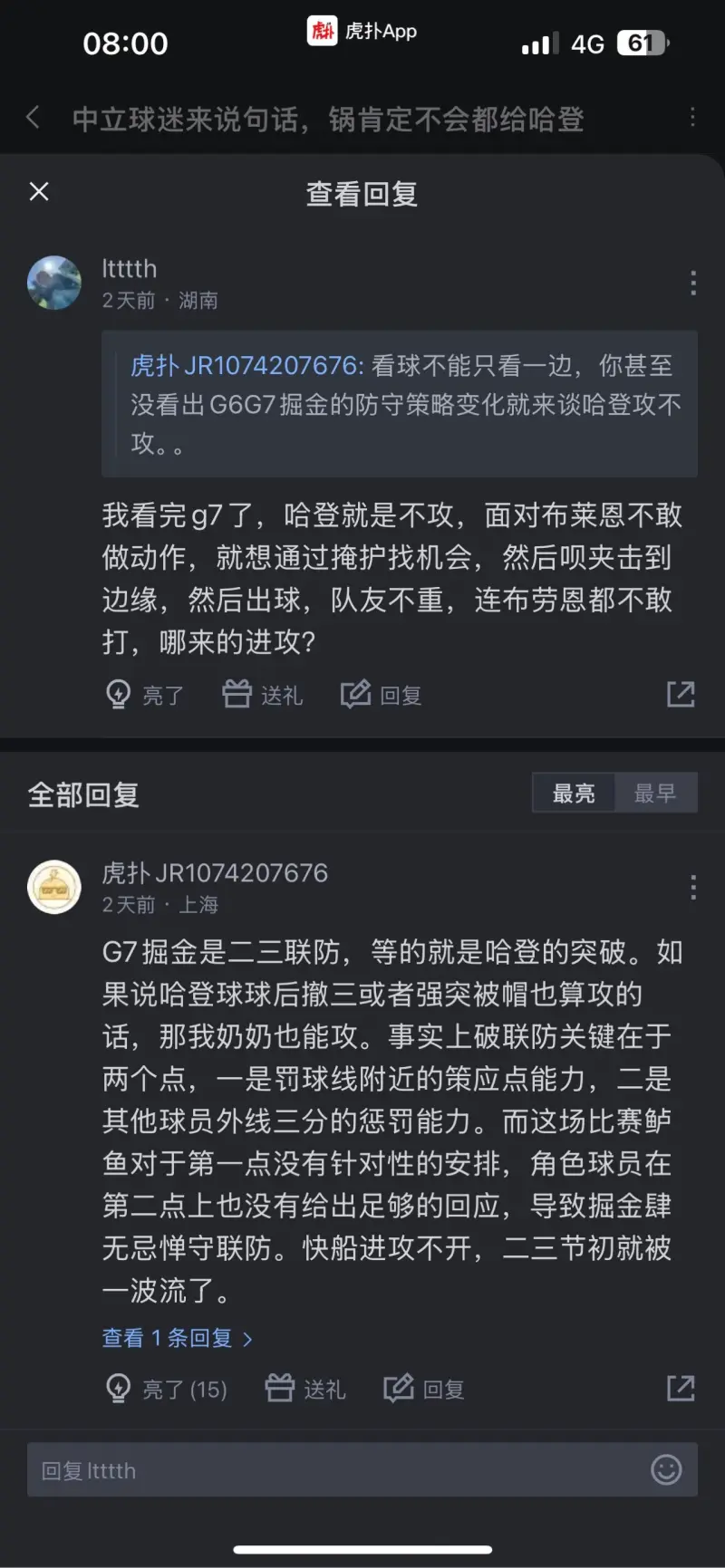Tap 回复 under ltttth's comment
This screenshot has height=1568, width=725.
click(x=382, y=695)
